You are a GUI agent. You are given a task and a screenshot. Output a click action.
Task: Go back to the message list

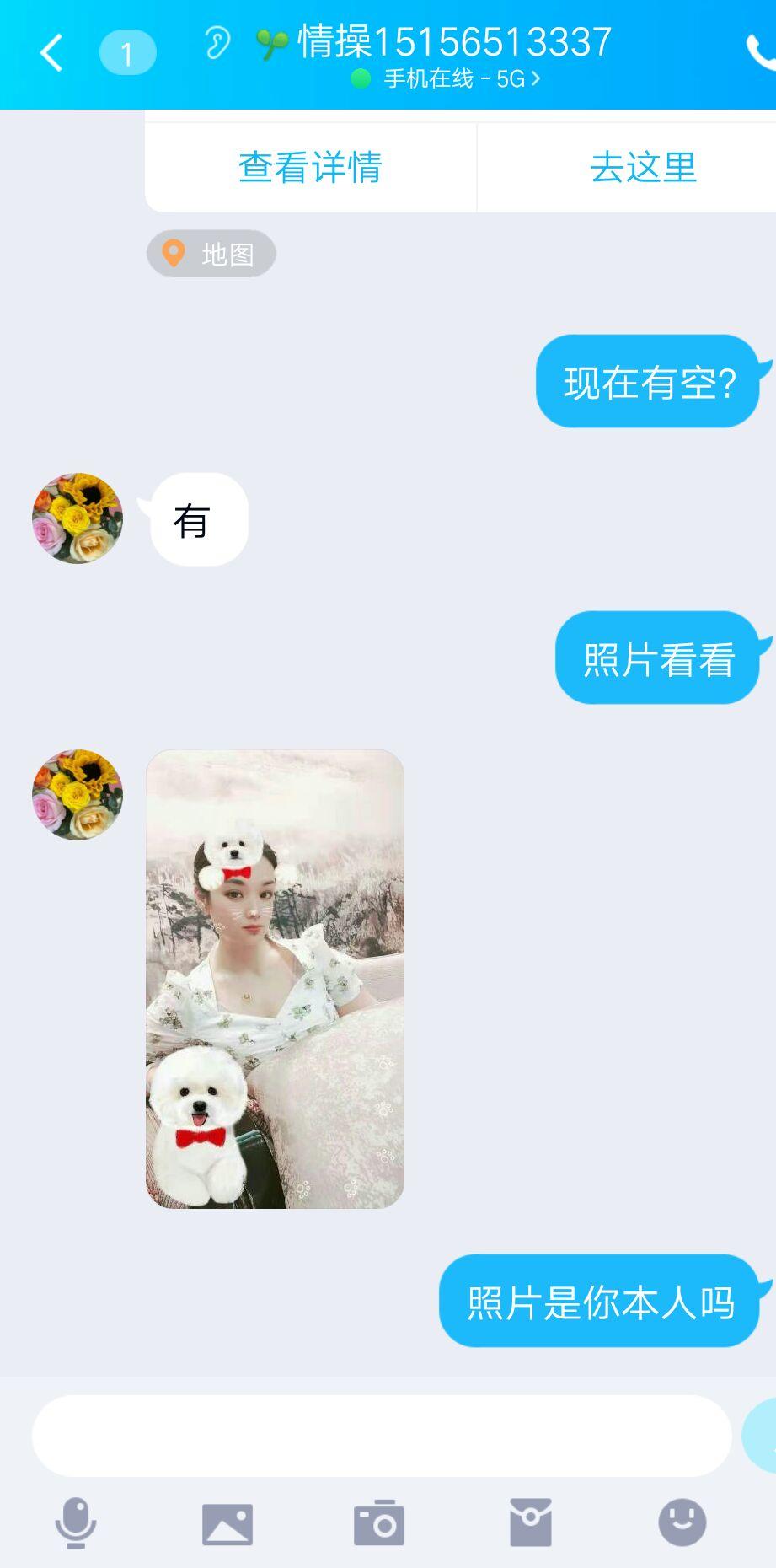[x=52, y=54]
